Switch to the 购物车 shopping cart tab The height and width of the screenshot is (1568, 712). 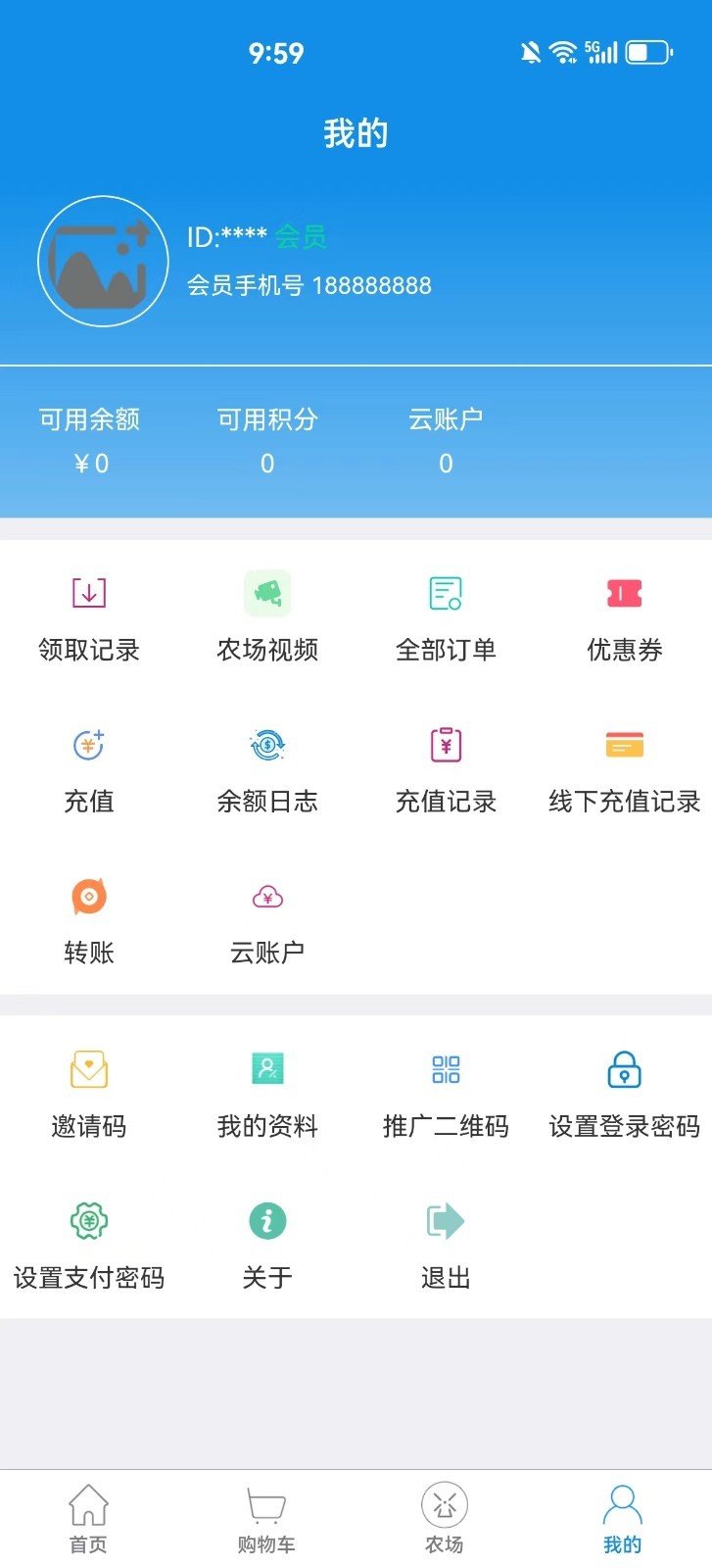[266, 1516]
